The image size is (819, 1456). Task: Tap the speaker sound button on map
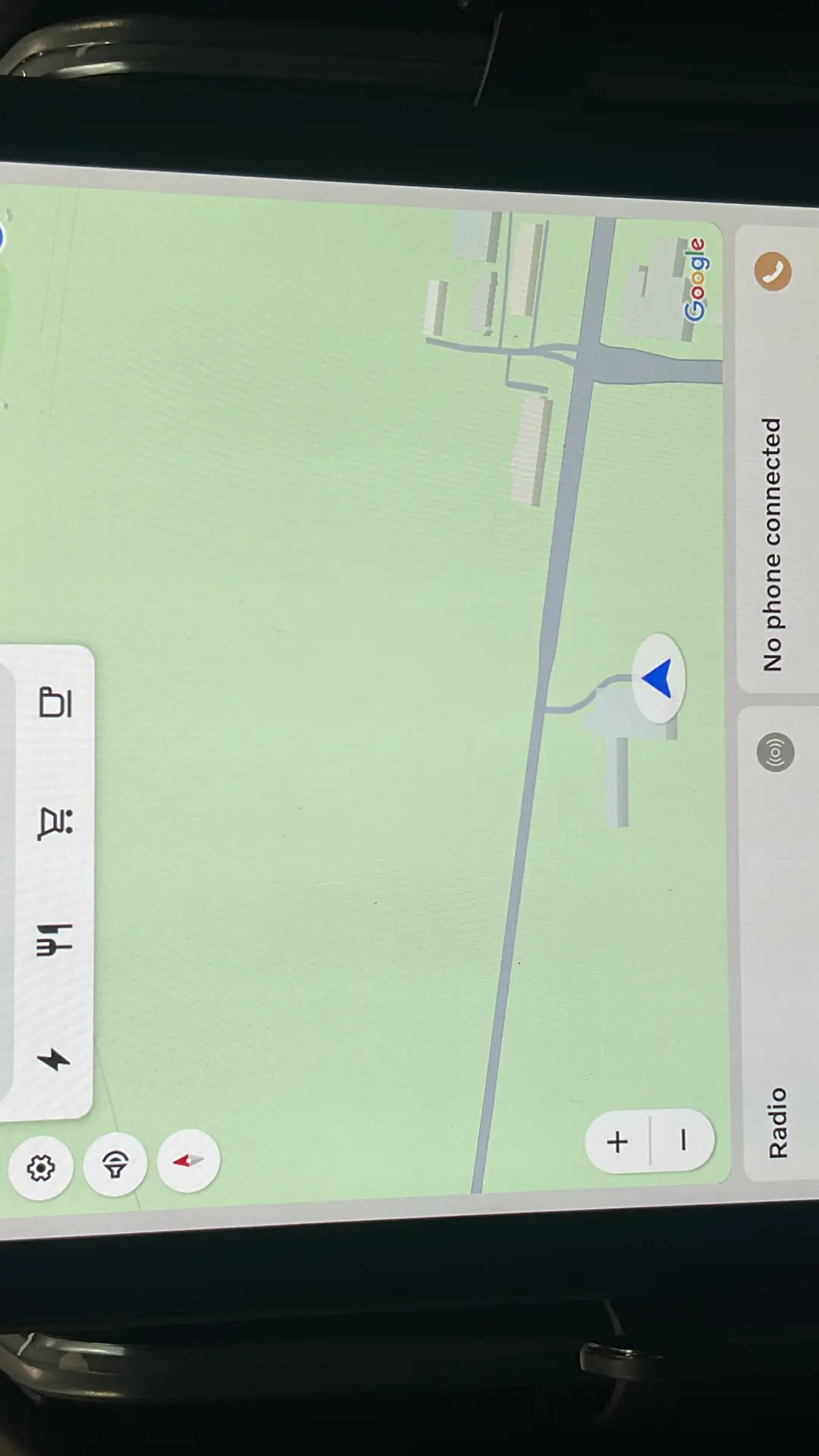(x=115, y=1164)
